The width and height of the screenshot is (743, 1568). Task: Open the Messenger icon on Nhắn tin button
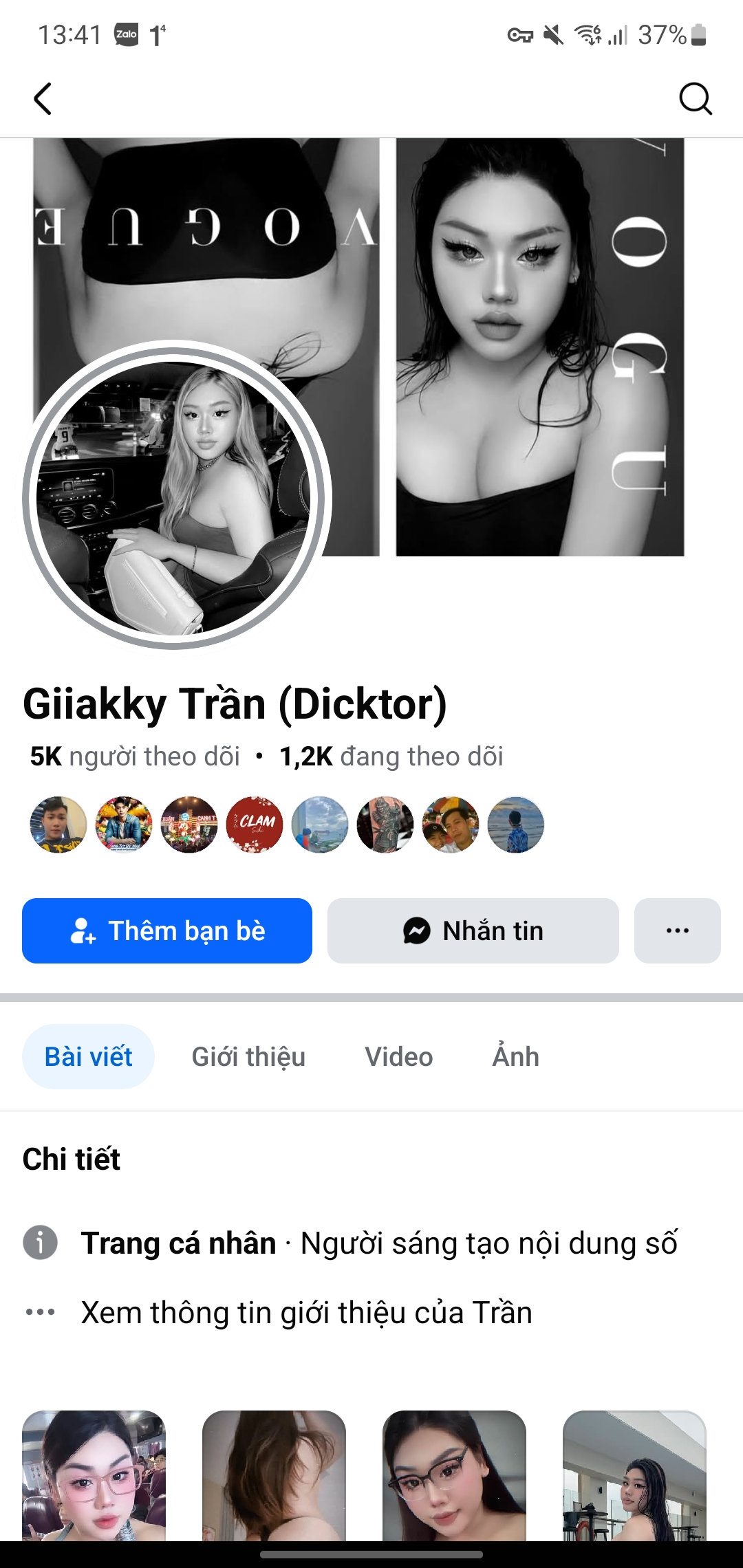416,930
